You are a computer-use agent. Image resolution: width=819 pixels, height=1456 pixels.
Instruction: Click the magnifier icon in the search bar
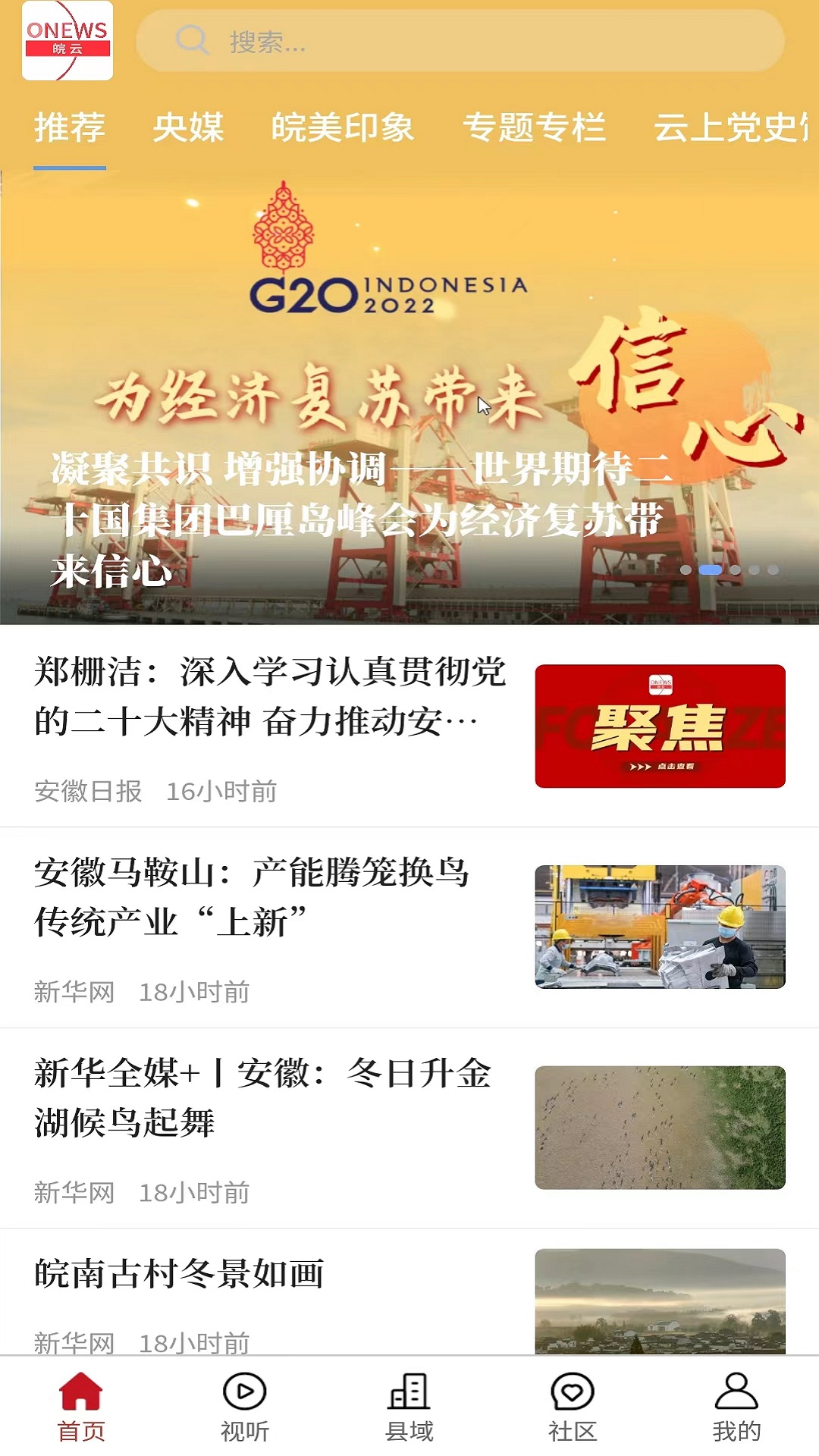192,42
